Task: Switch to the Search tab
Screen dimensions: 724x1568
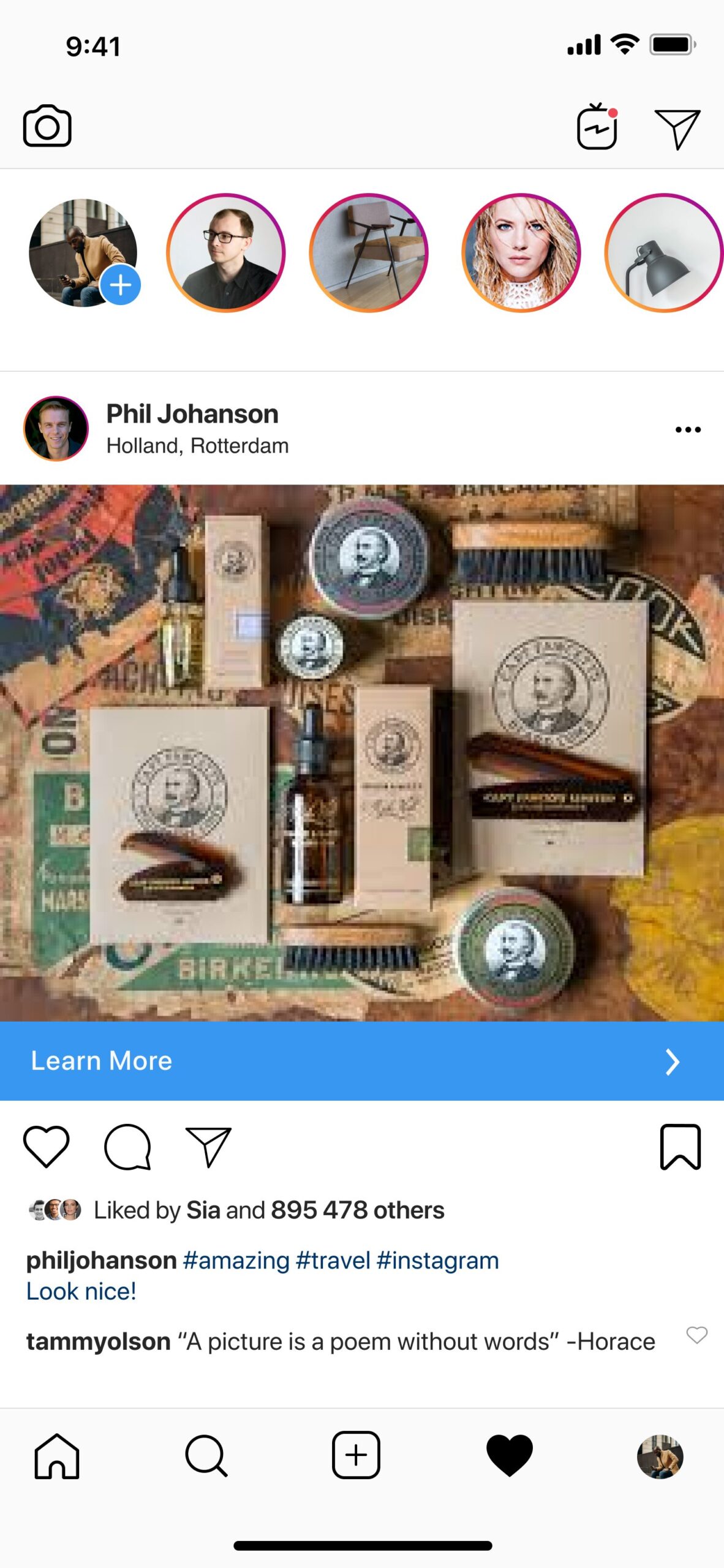Action: (x=206, y=1456)
